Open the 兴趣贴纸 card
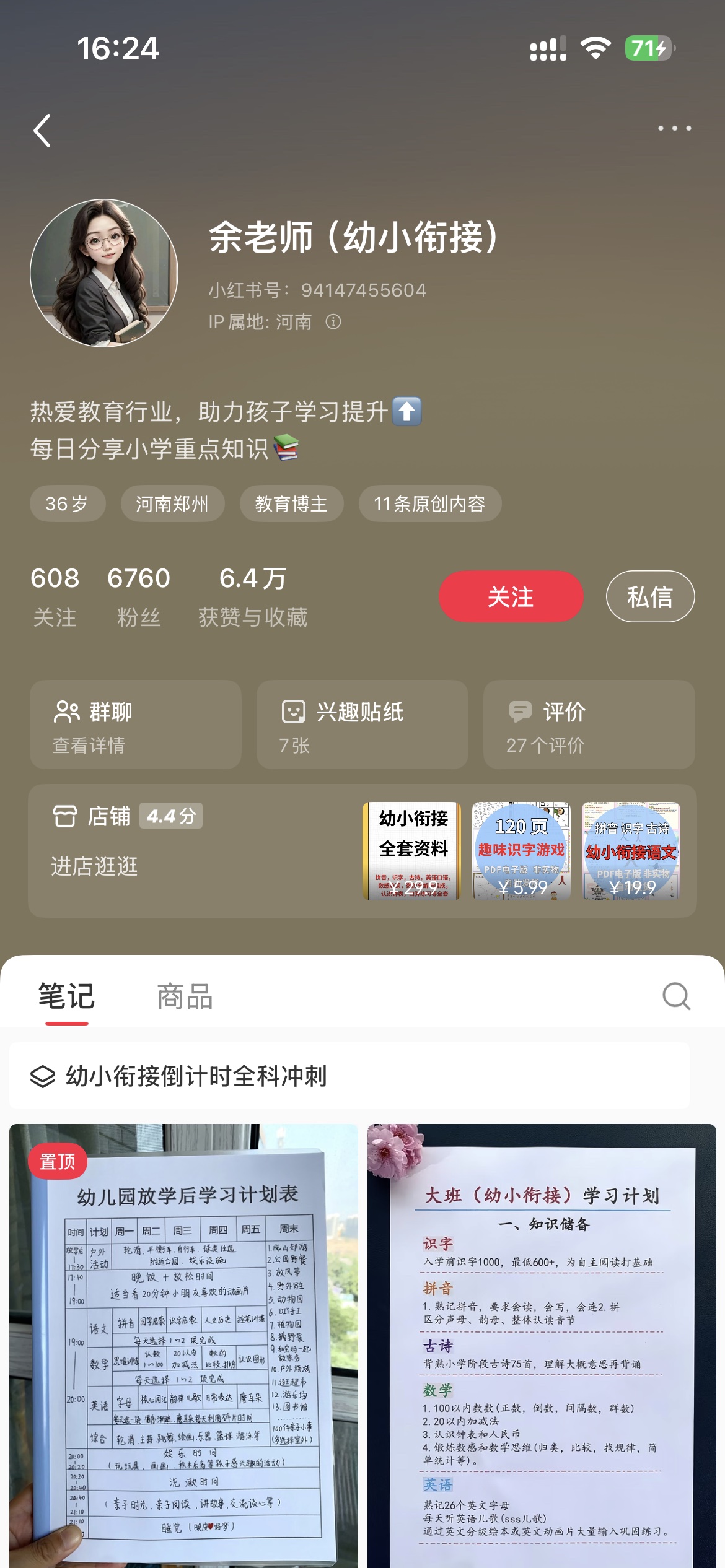 [362, 725]
